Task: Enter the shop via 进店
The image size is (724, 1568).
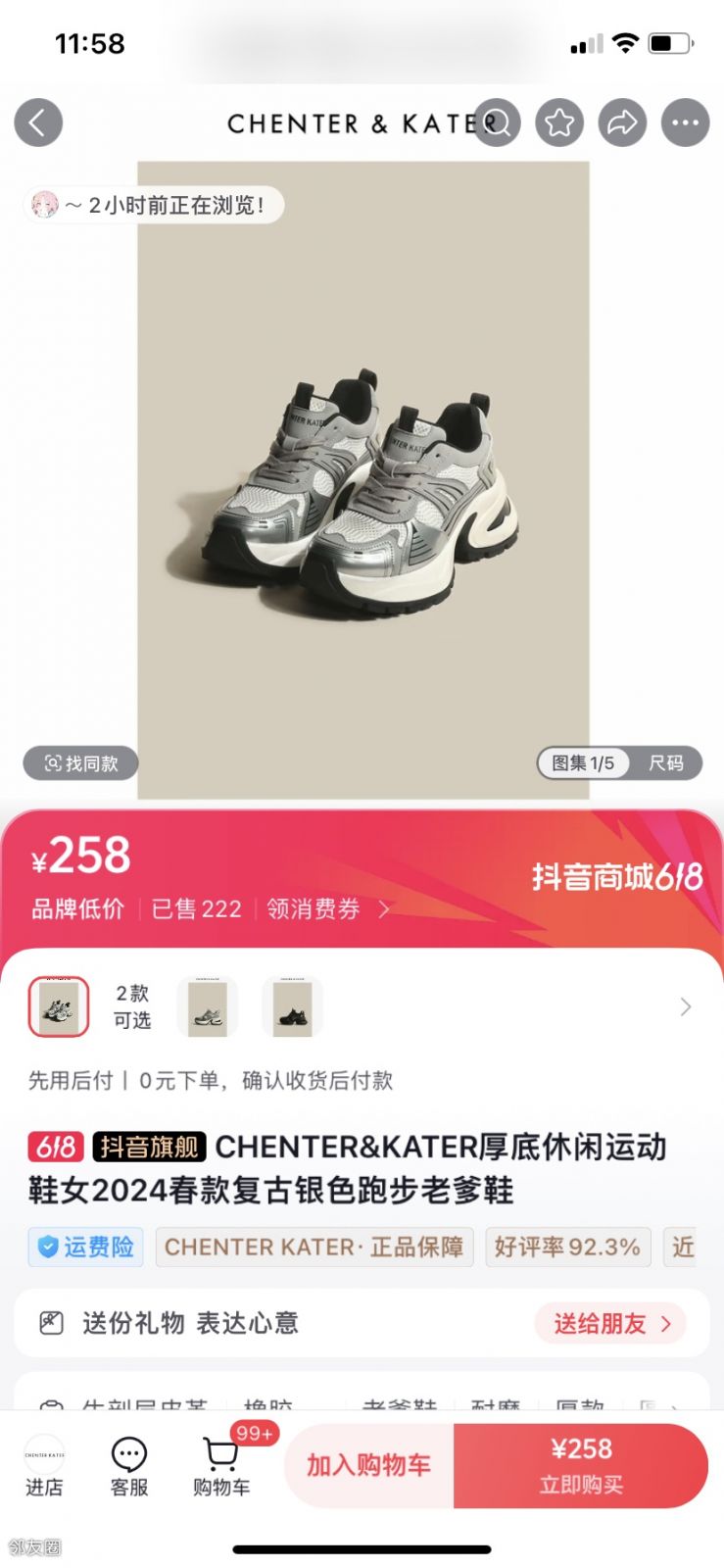Action: coord(44,1465)
